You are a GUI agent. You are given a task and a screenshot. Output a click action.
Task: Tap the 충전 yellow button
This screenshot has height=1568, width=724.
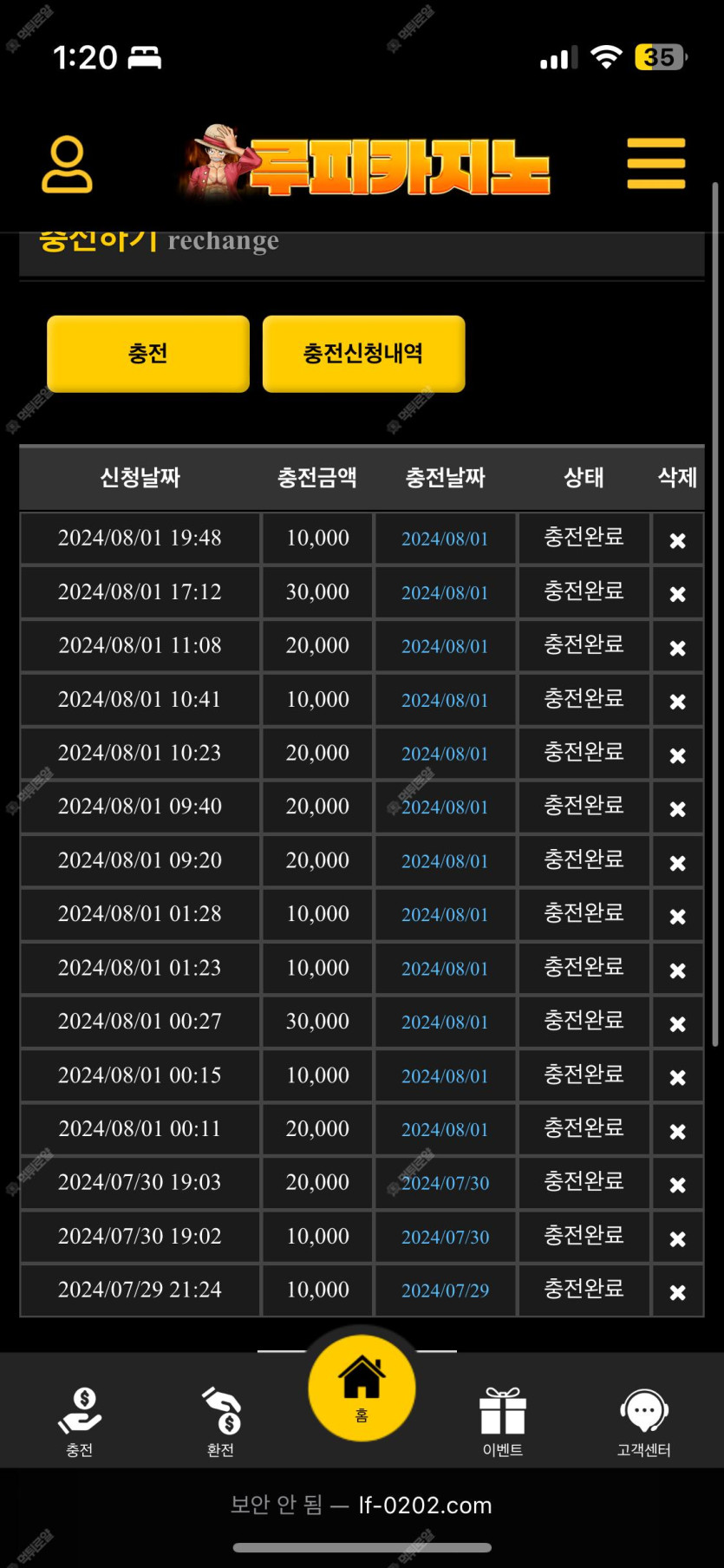click(x=148, y=354)
